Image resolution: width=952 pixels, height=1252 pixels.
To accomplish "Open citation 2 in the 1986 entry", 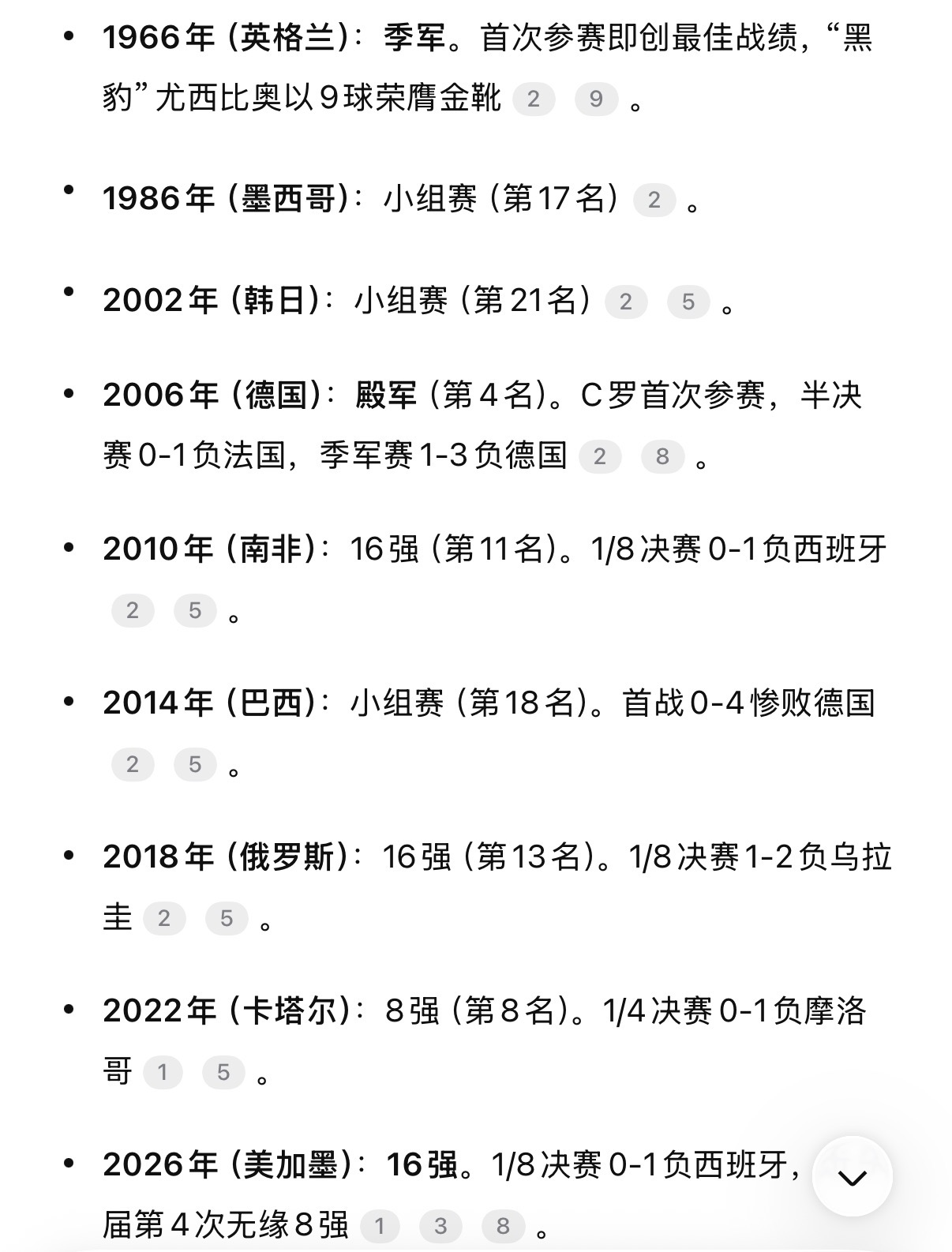I will coord(654,200).
